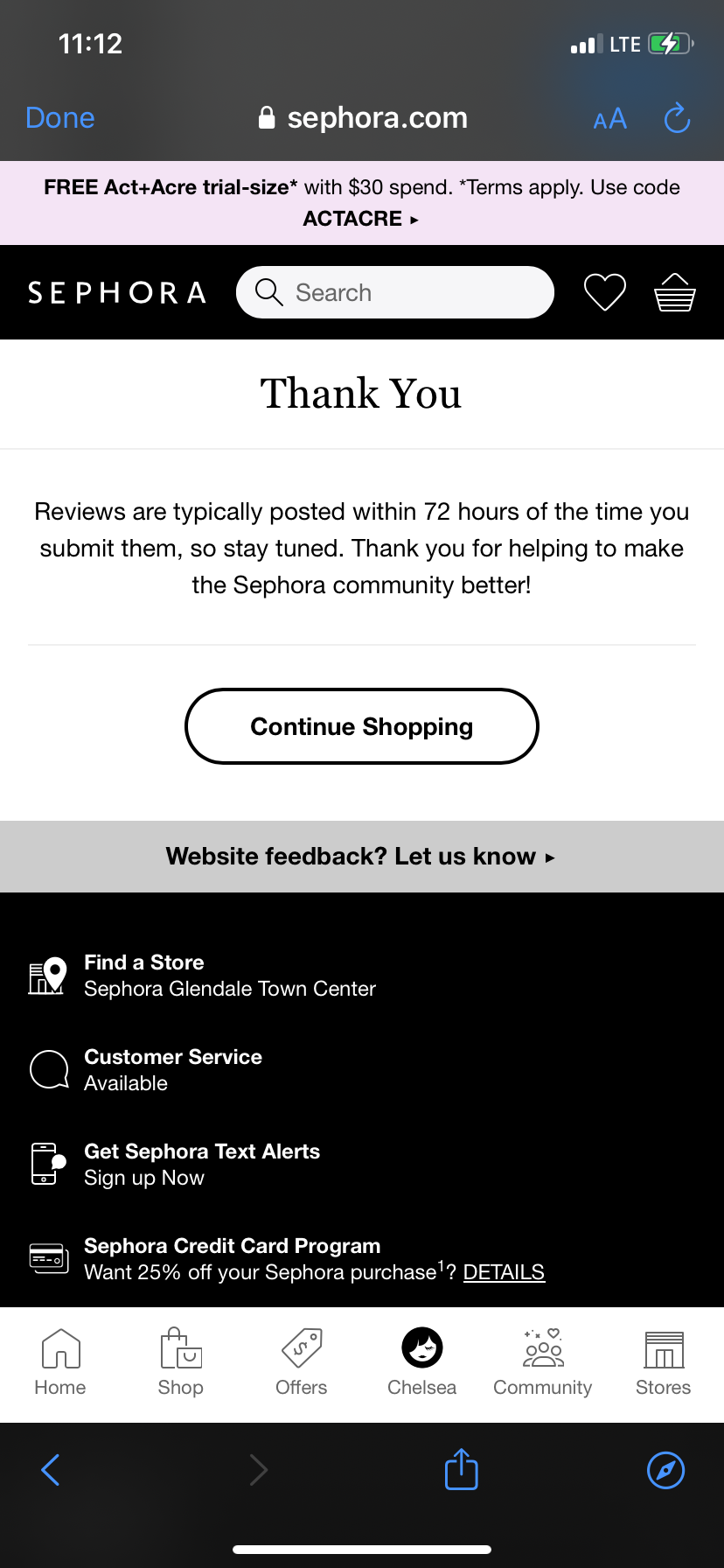This screenshot has width=724, height=1568.
Task: Open the AA text size options
Action: click(x=609, y=119)
